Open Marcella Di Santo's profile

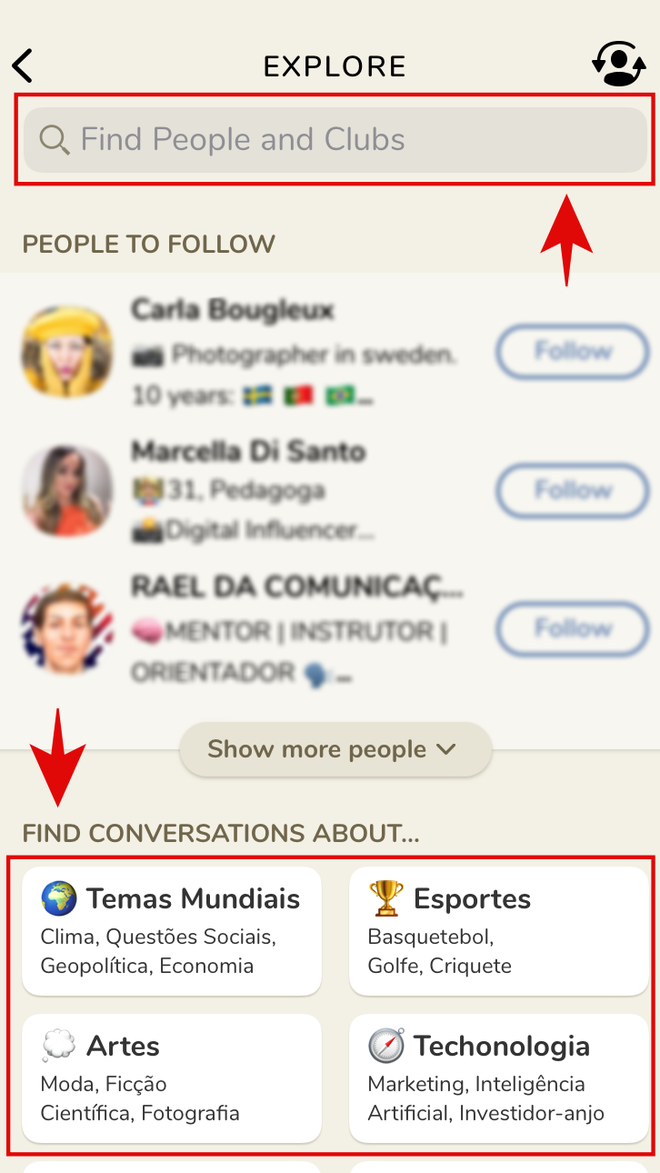248,451
